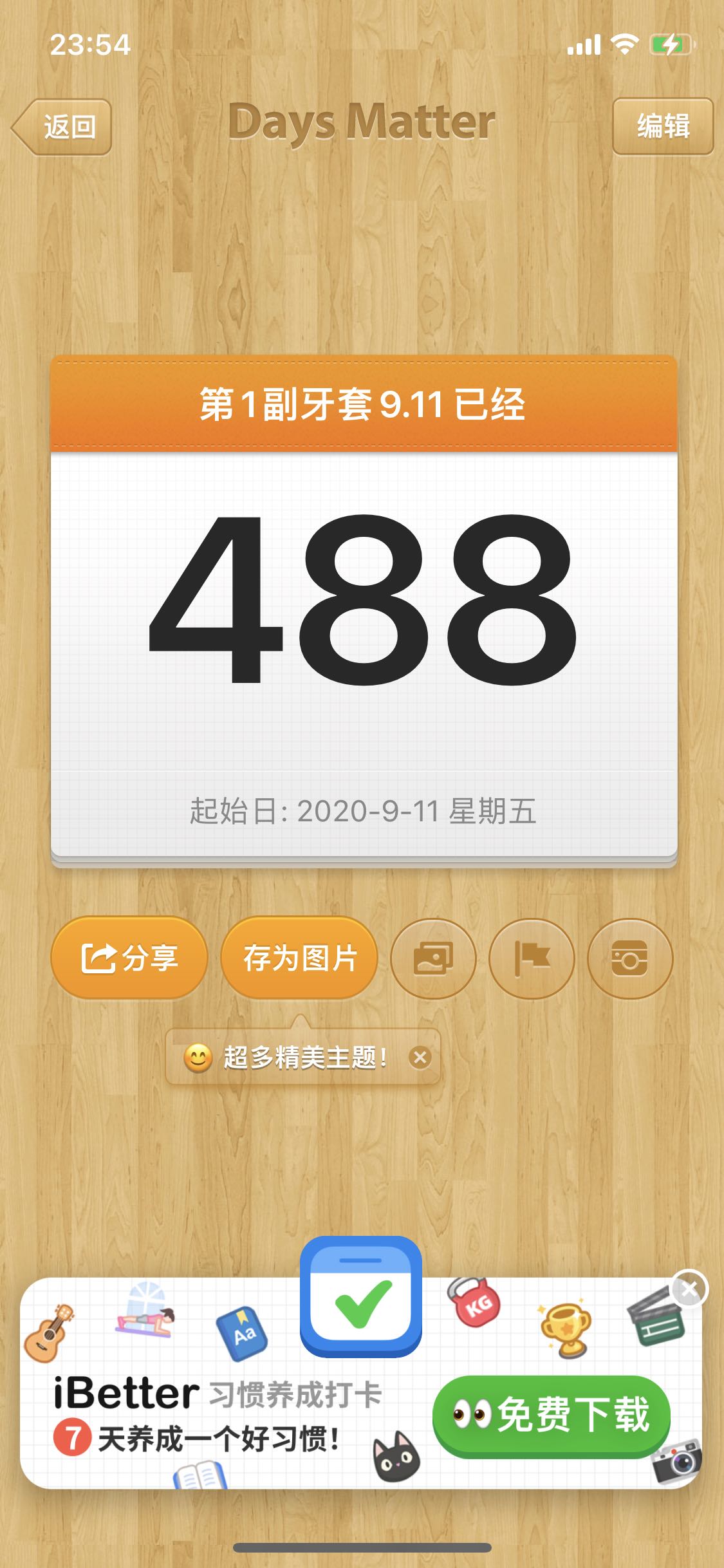Share this countdown via 分享
The width and height of the screenshot is (724, 1568).
coord(129,958)
